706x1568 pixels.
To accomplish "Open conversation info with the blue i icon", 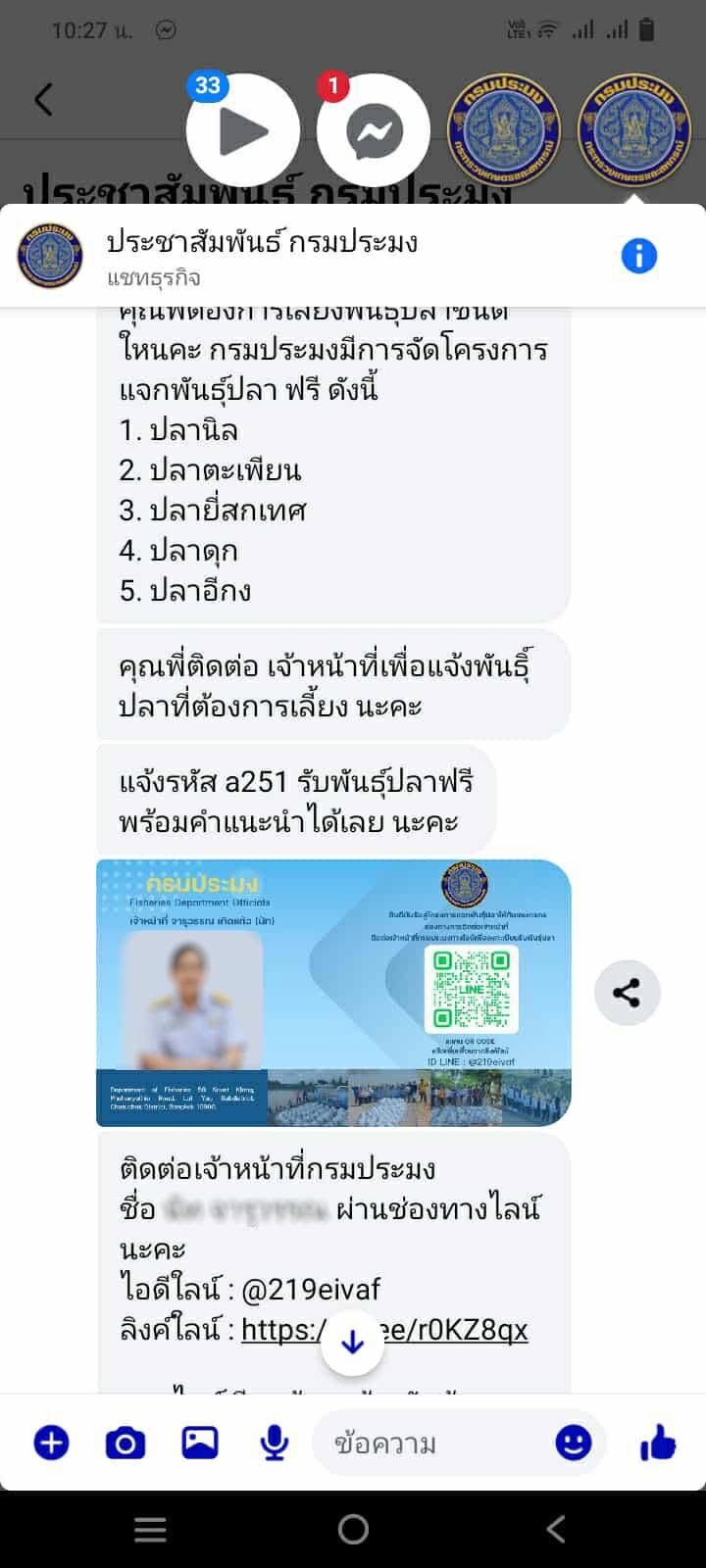I will pyautogui.click(x=639, y=257).
